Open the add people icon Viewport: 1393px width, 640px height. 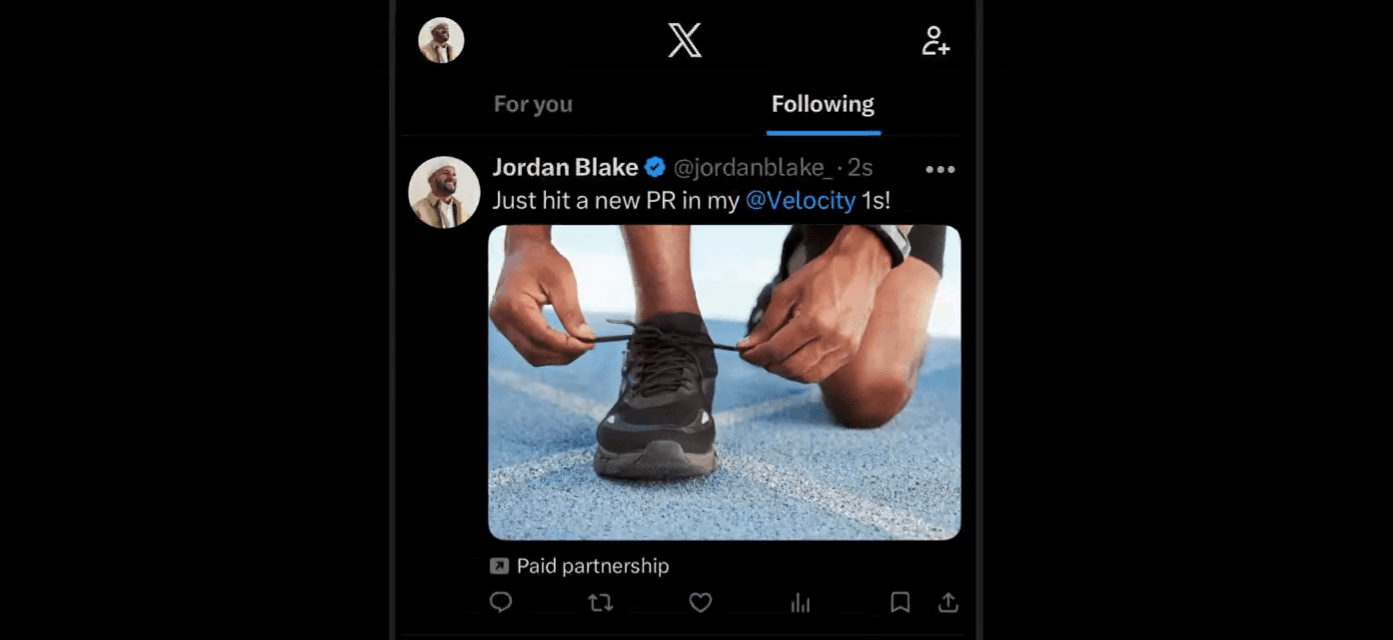(x=935, y=41)
